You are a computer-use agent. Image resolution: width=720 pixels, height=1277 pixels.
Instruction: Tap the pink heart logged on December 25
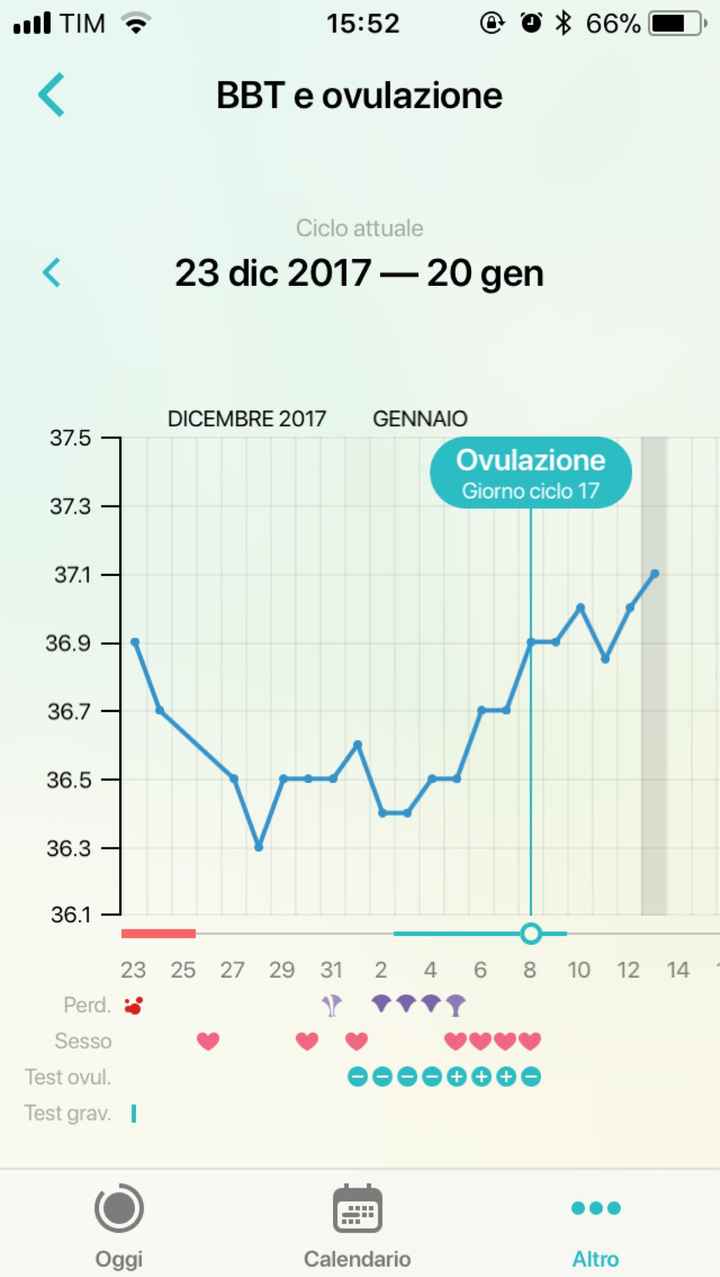[x=207, y=1040]
